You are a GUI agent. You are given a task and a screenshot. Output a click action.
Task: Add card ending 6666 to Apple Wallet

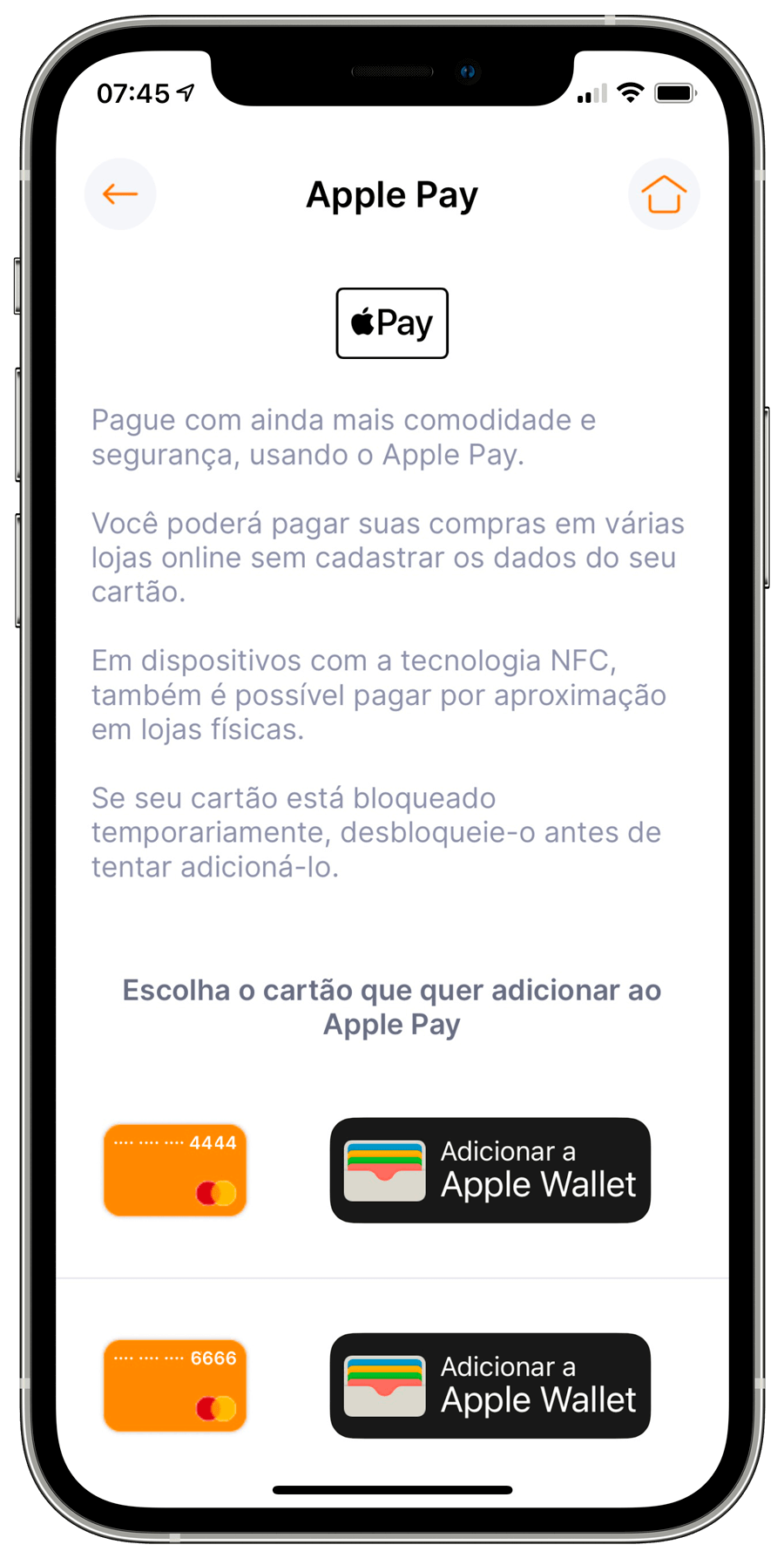[x=490, y=1385]
